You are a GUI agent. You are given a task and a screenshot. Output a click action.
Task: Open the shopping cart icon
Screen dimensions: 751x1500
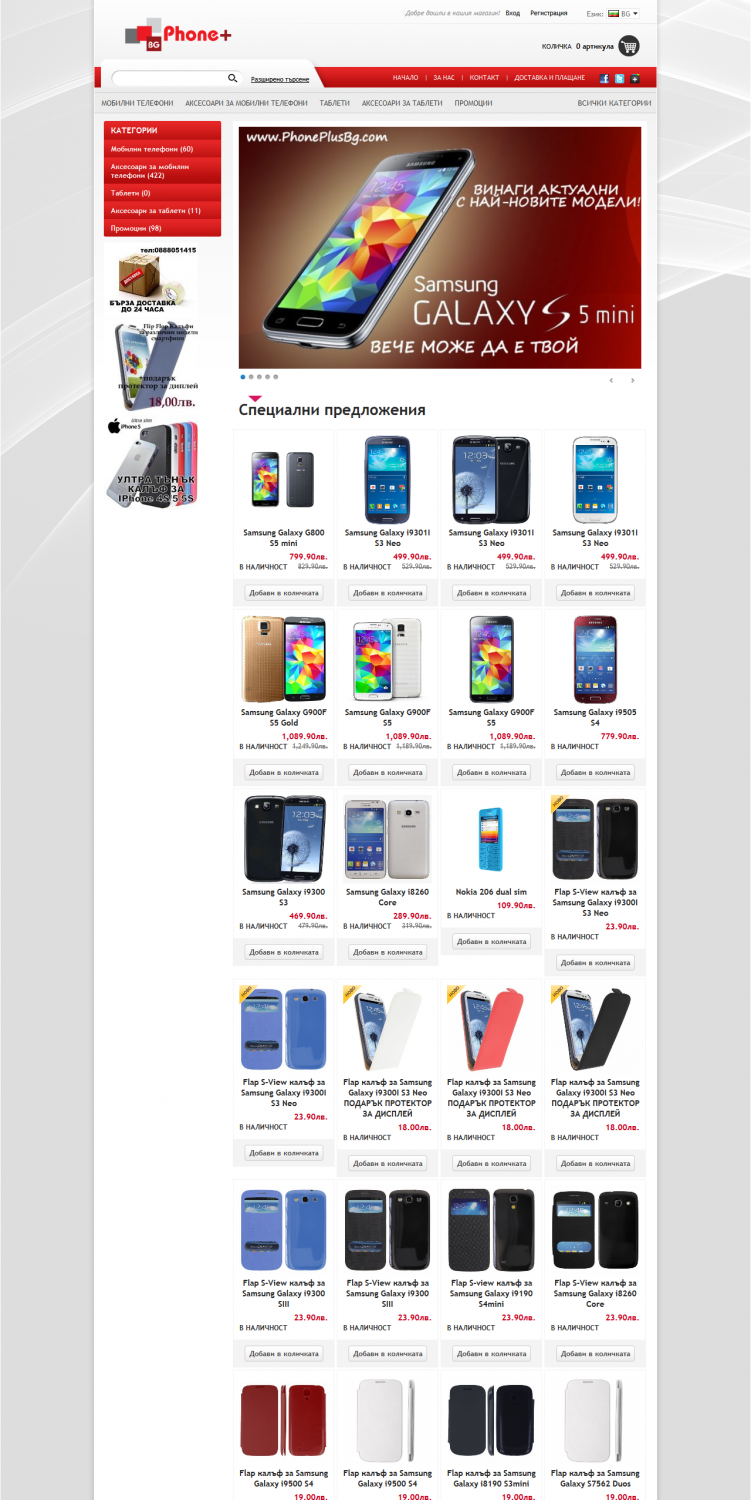click(628, 46)
